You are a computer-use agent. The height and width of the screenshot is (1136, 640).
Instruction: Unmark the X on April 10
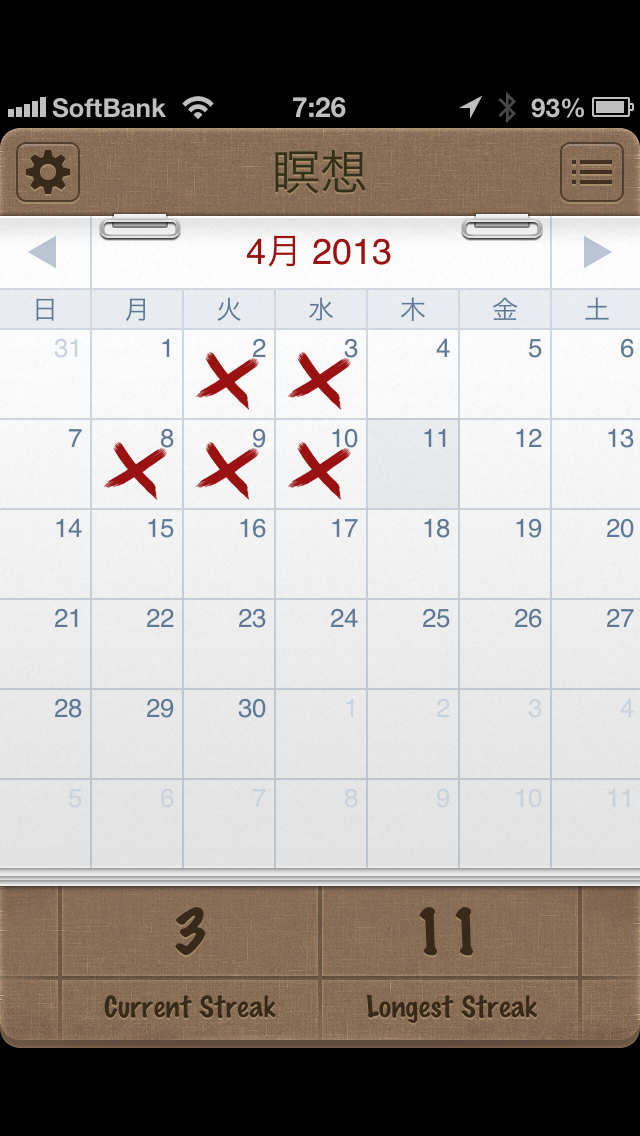(321, 465)
